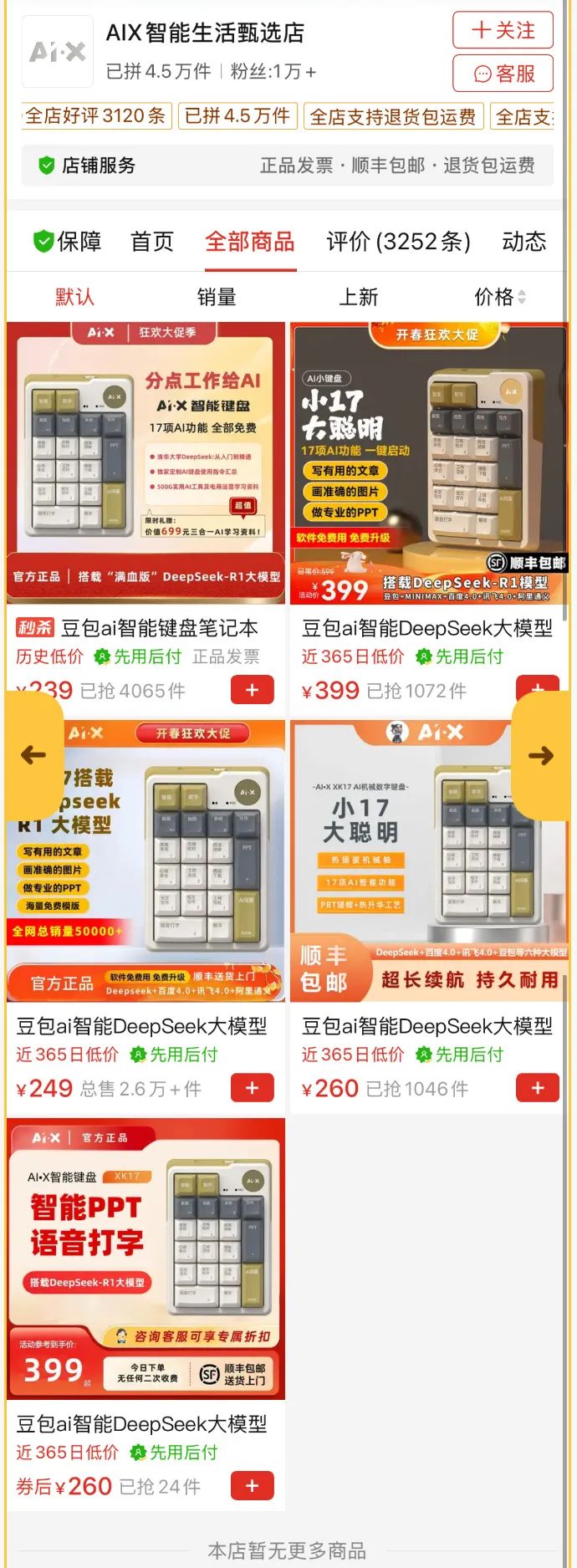The height and width of the screenshot is (1568, 577).
Task: Add the ¥239 keyboard with plus button
Action: (x=253, y=690)
